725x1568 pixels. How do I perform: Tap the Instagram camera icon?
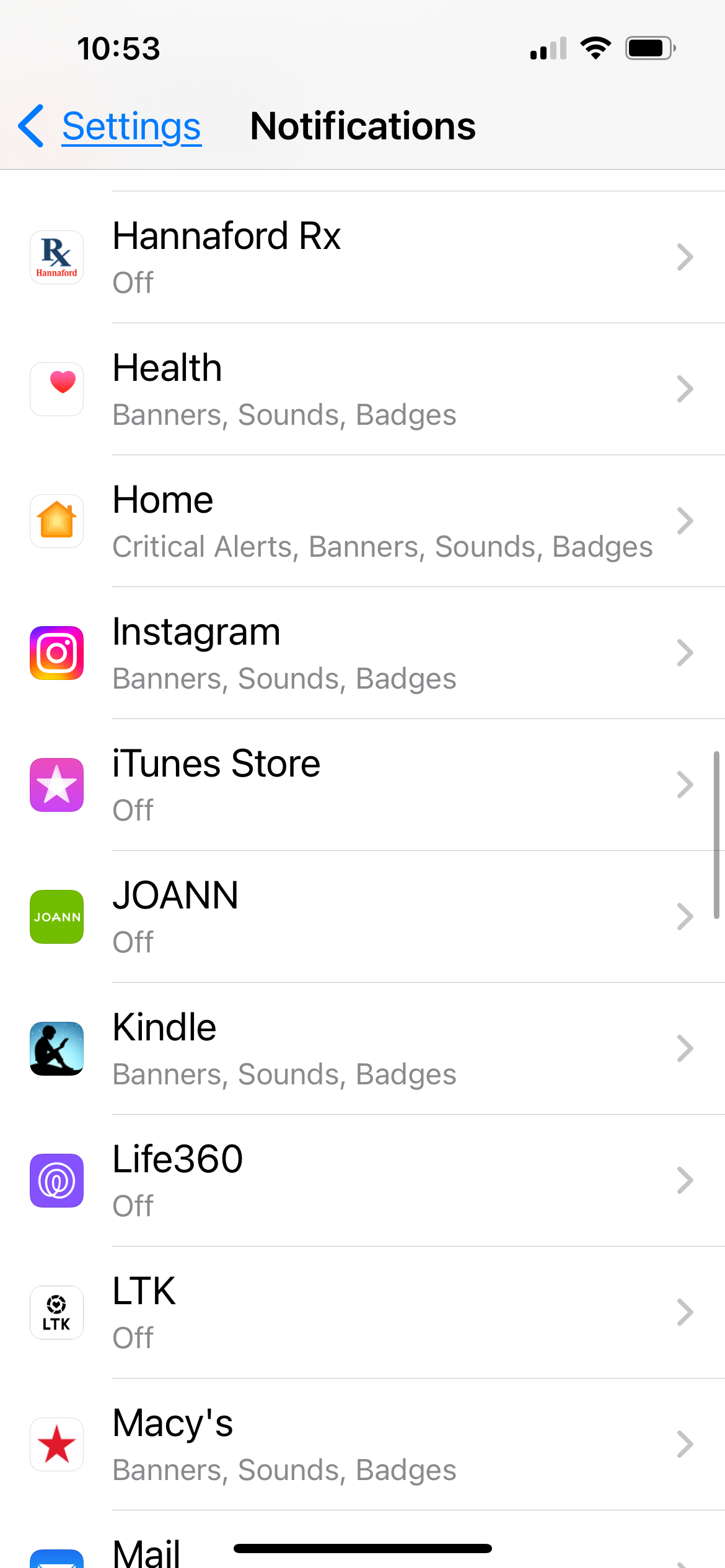pyautogui.click(x=56, y=653)
